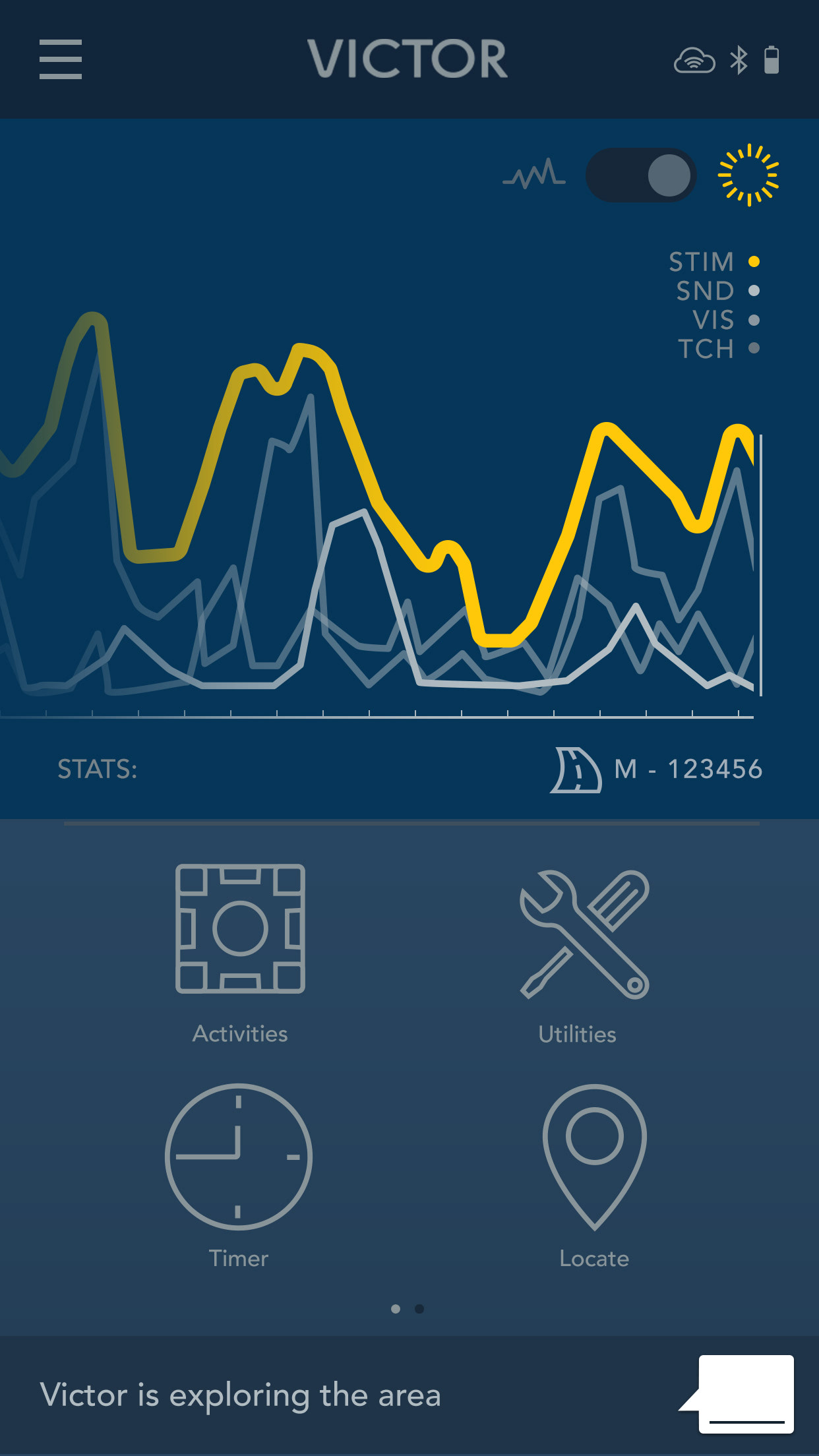819x1456 pixels.
Task: Select the VIS graph series
Action: (726, 320)
